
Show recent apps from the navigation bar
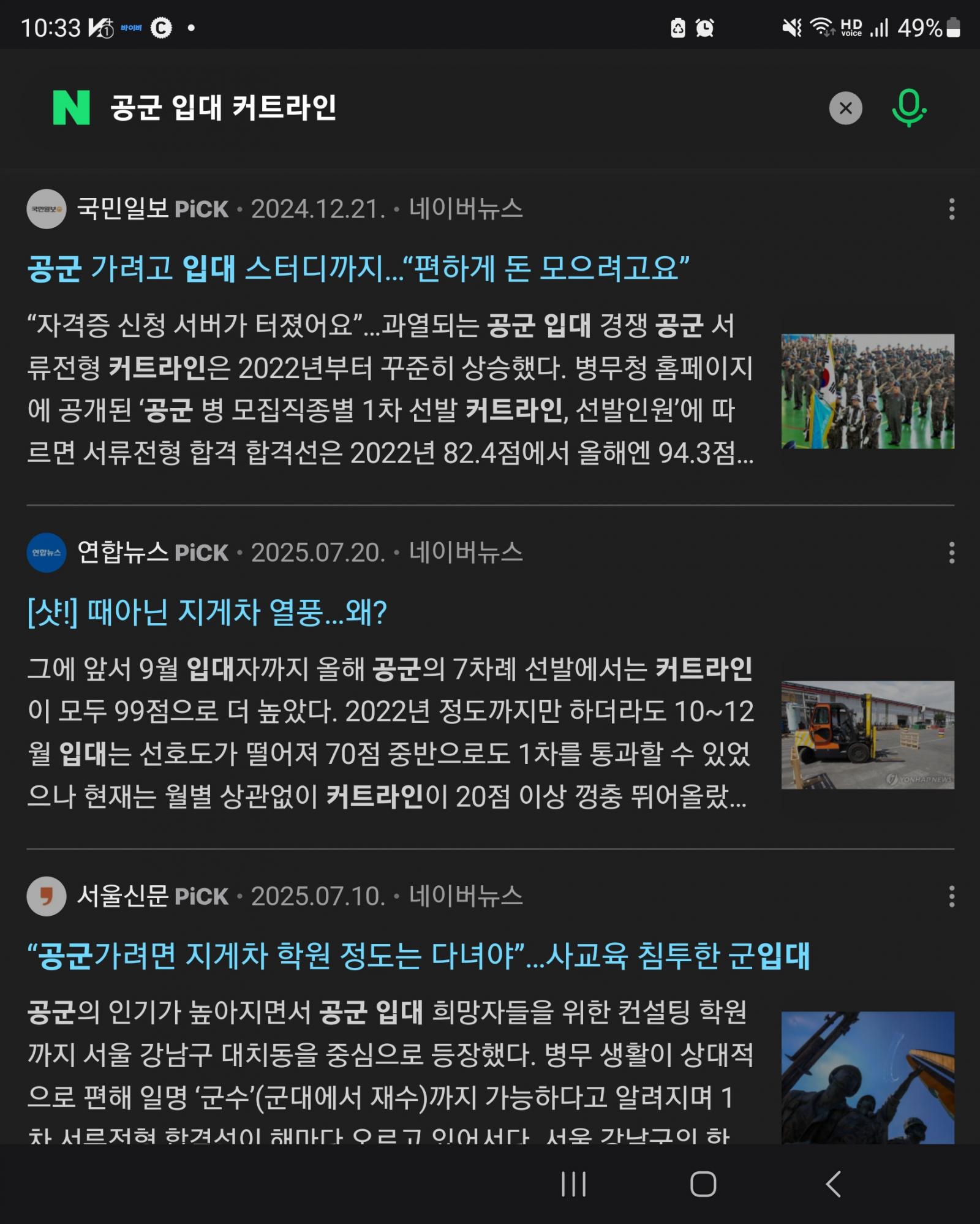tap(574, 1184)
